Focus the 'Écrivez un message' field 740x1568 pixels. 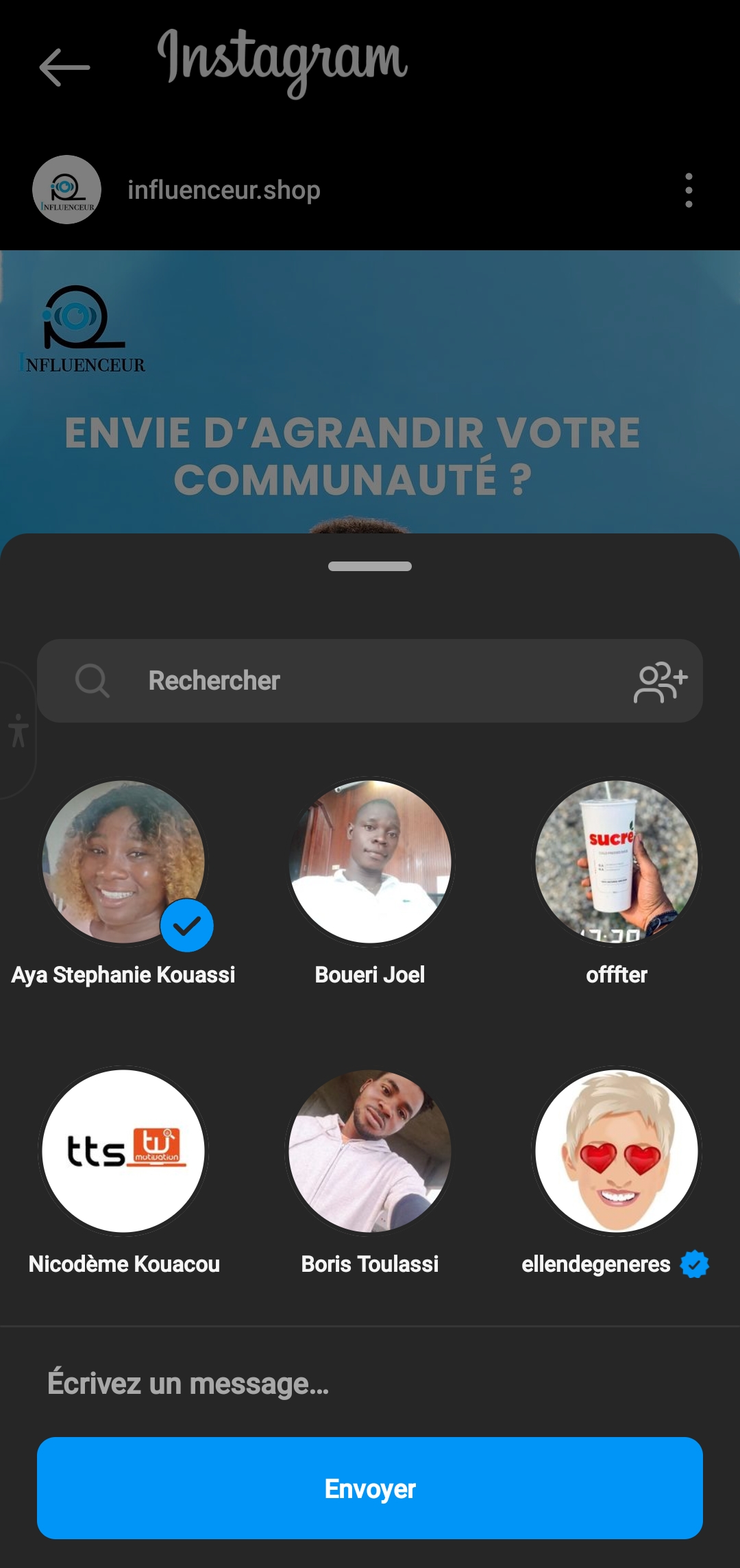pyautogui.click(x=370, y=1384)
